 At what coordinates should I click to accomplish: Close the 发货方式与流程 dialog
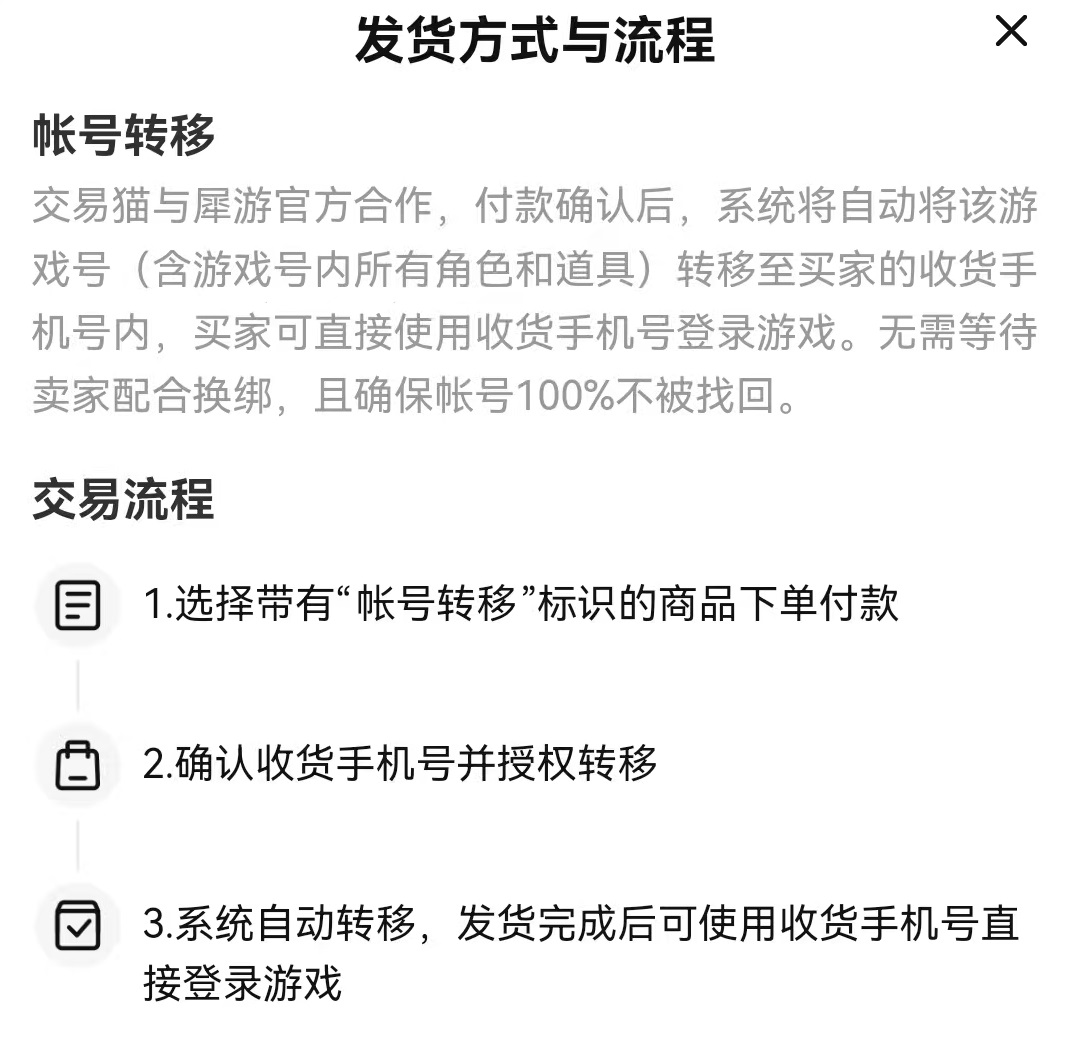tap(1011, 32)
